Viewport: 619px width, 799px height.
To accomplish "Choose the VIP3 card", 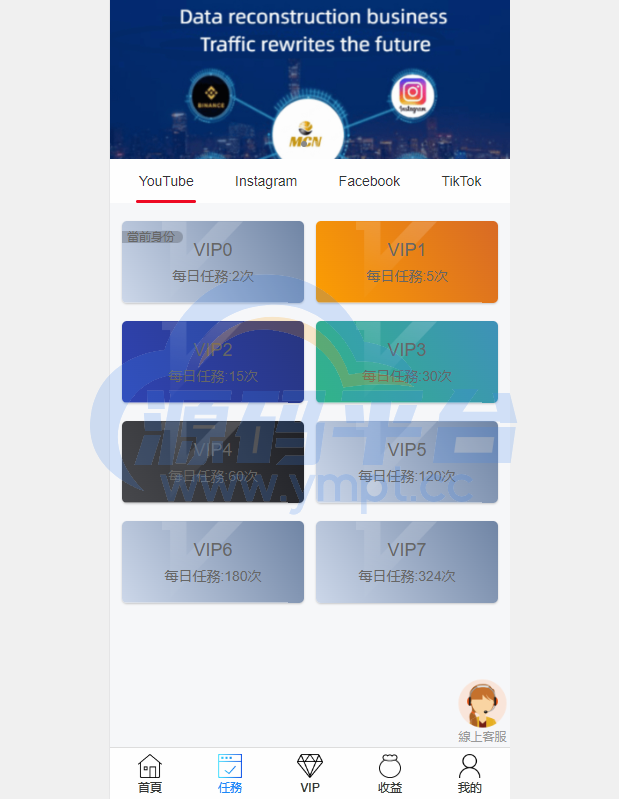I will [x=407, y=362].
